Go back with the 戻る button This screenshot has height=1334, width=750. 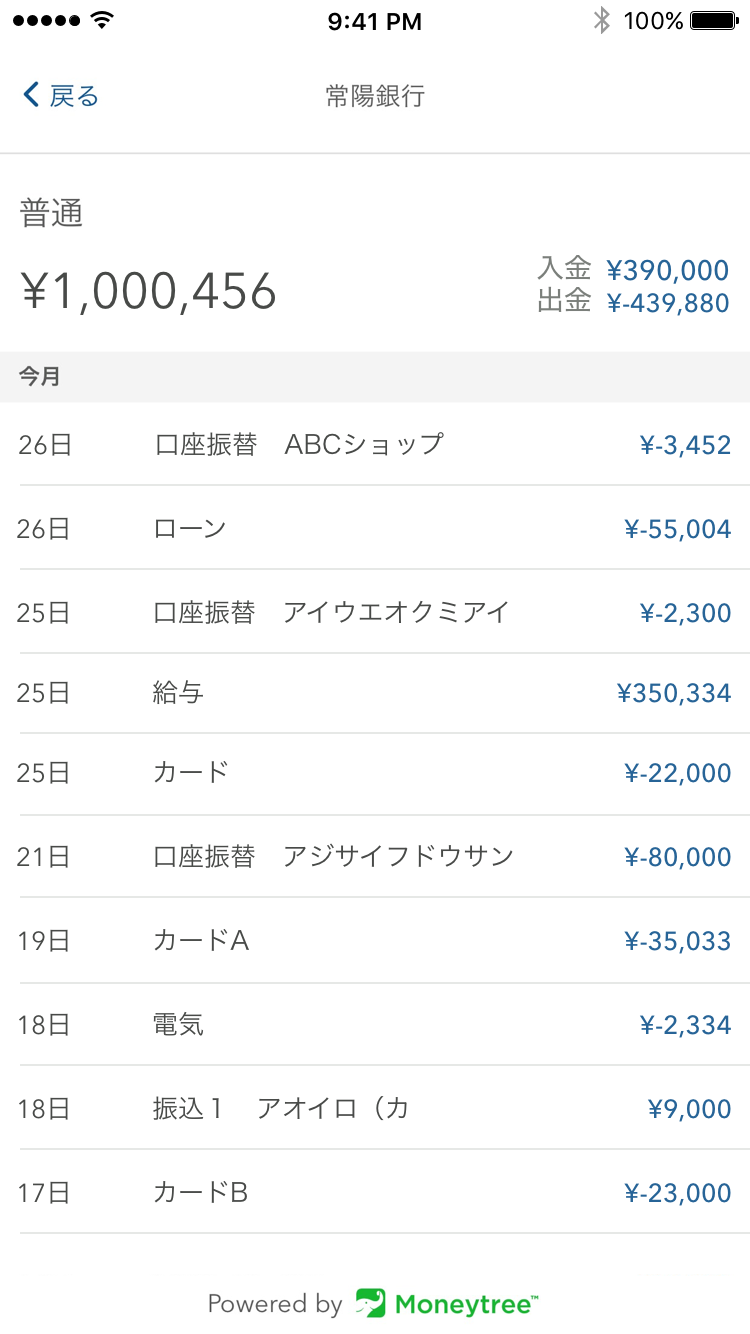[61, 96]
